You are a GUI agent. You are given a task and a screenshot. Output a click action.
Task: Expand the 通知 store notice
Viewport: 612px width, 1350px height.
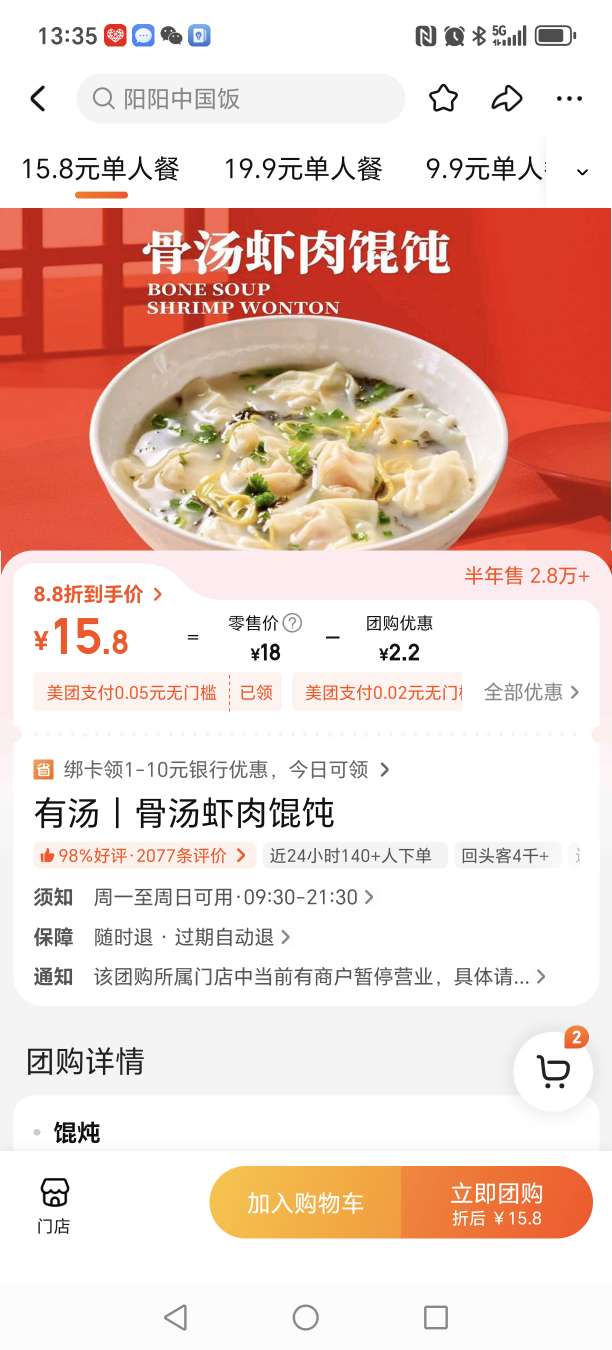[318, 976]
